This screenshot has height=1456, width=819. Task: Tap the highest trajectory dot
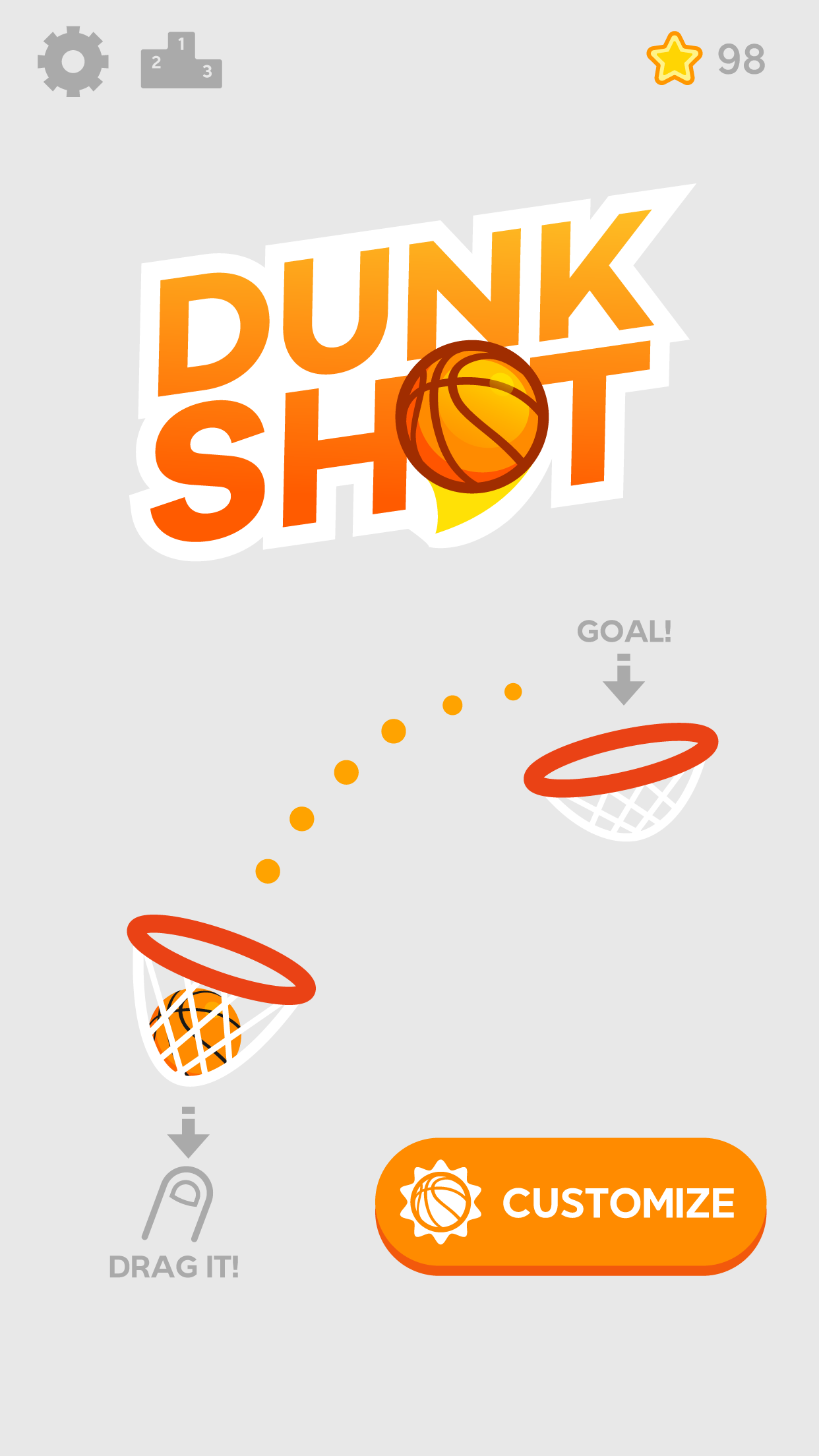514,691
